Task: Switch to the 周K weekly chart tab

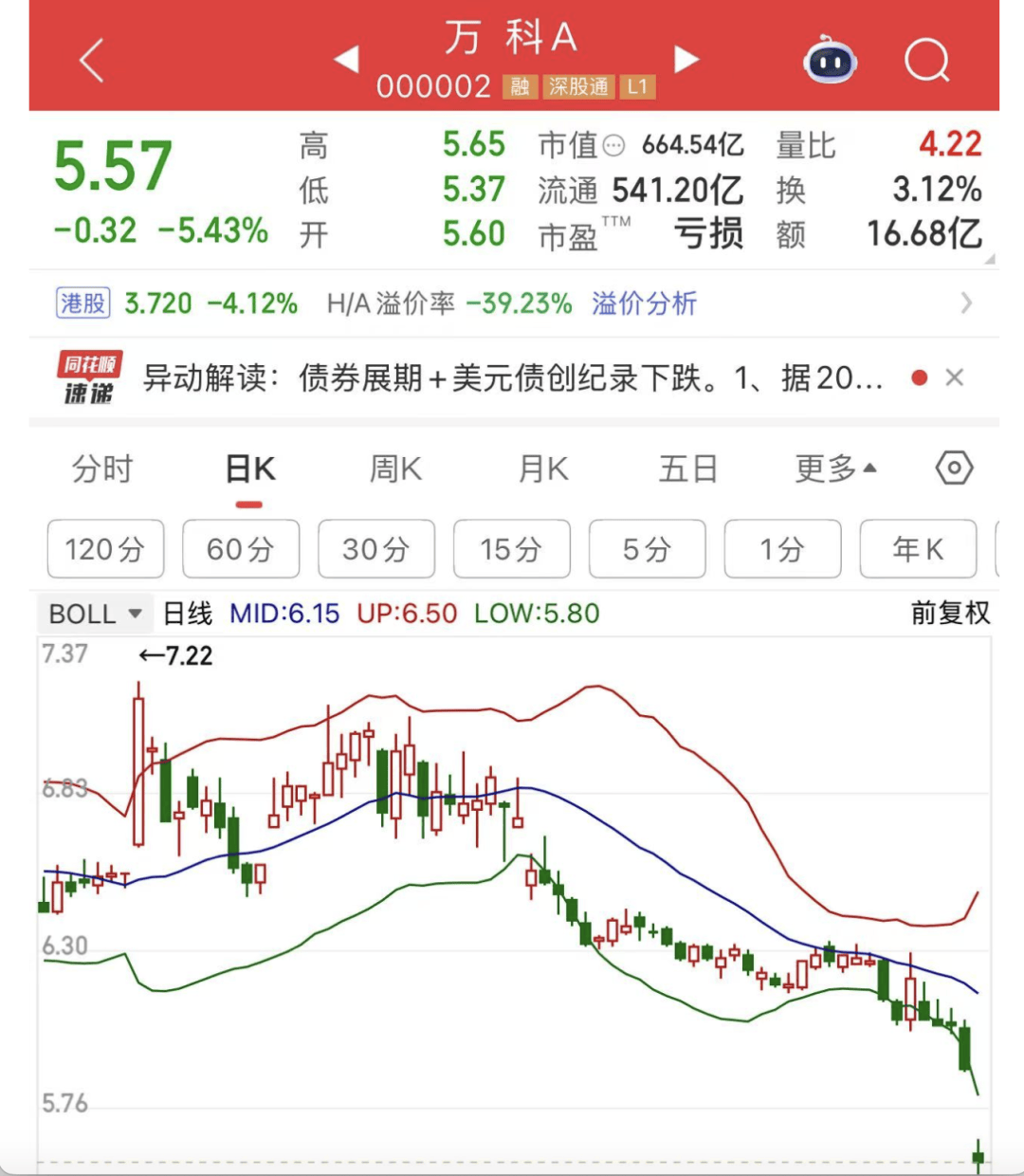Action: click(x=393, y=468)
